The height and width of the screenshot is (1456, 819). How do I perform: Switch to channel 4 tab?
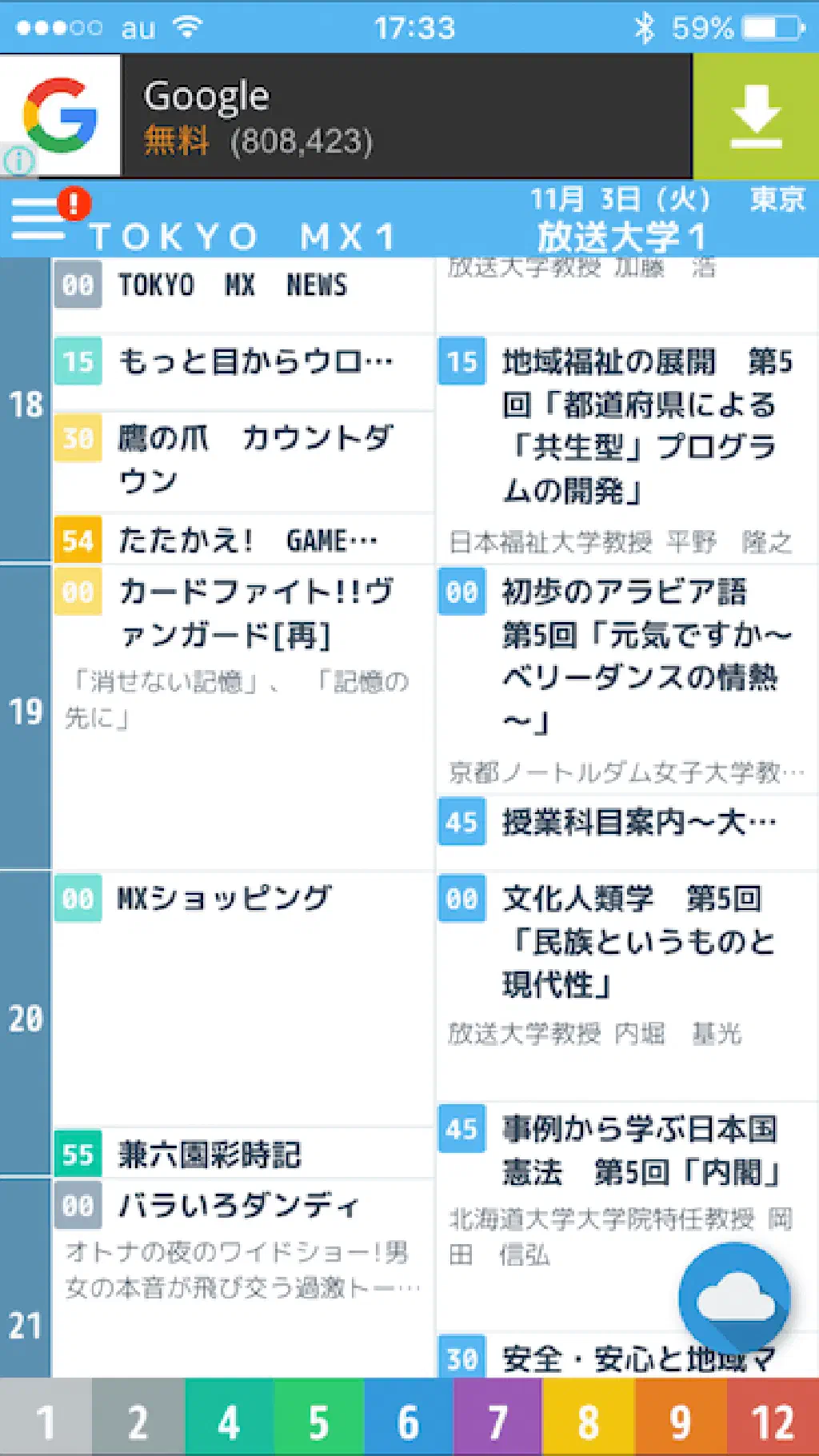coord(230,1422)
